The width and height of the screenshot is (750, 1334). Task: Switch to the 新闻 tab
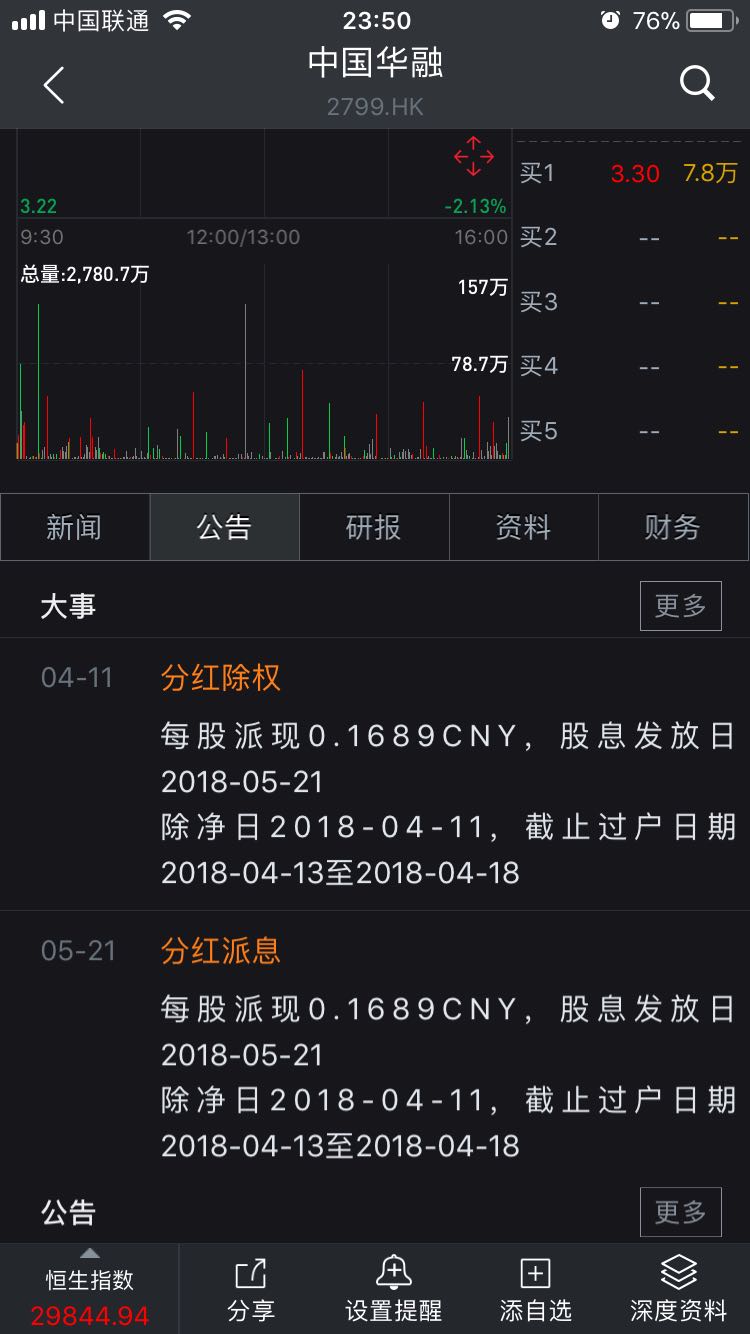(75, 527)
